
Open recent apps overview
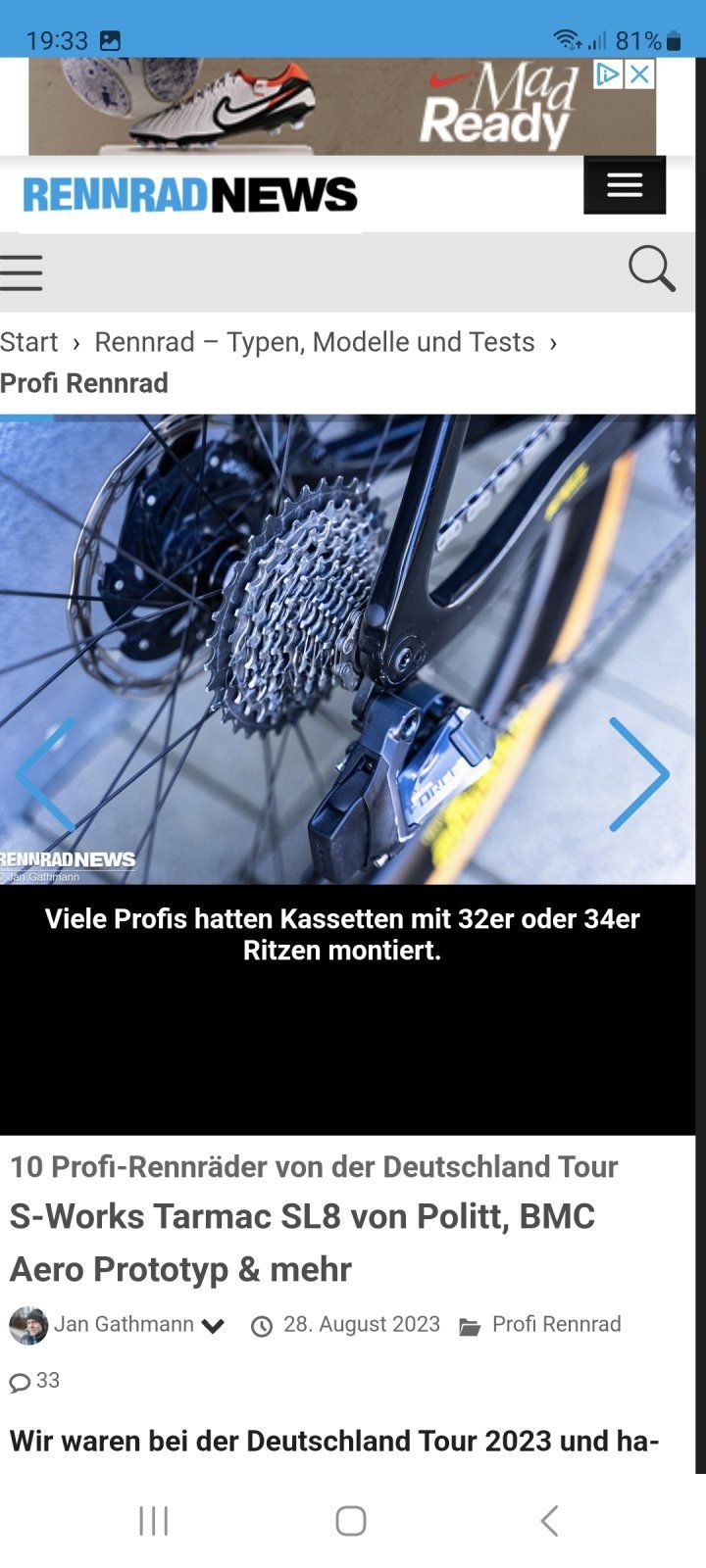pos(154,1521)
